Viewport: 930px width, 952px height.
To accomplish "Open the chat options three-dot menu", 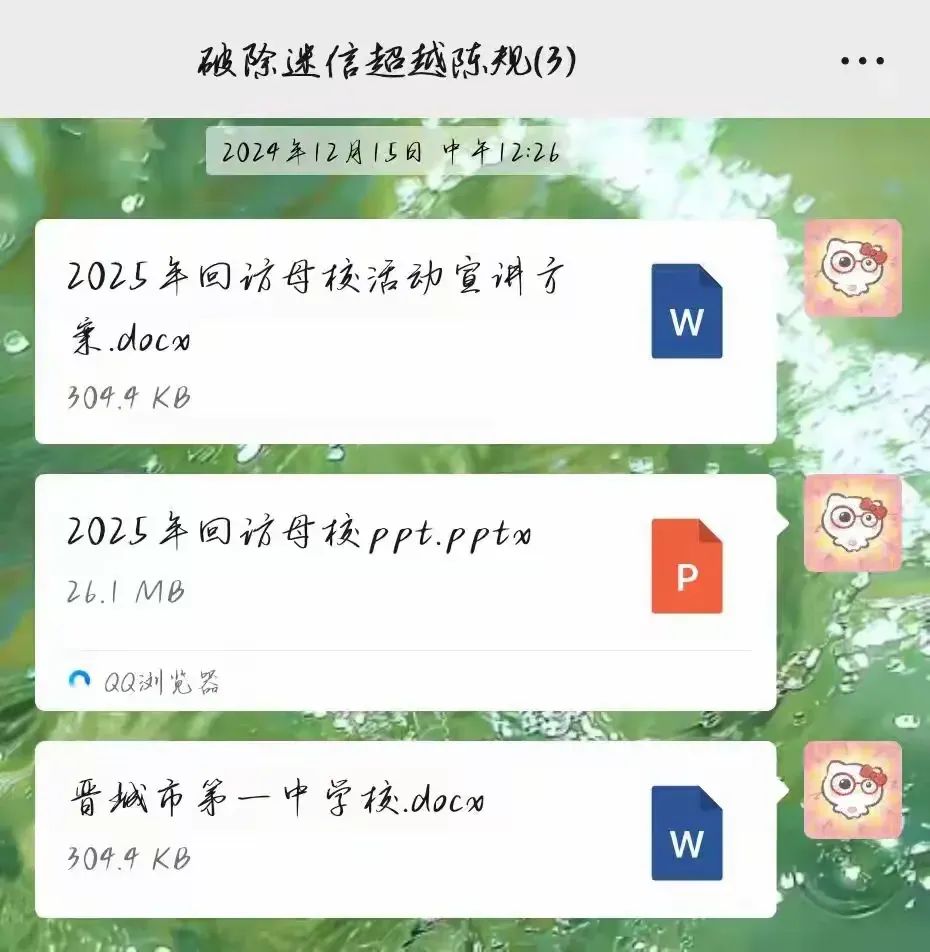I will tap(862, 61).
